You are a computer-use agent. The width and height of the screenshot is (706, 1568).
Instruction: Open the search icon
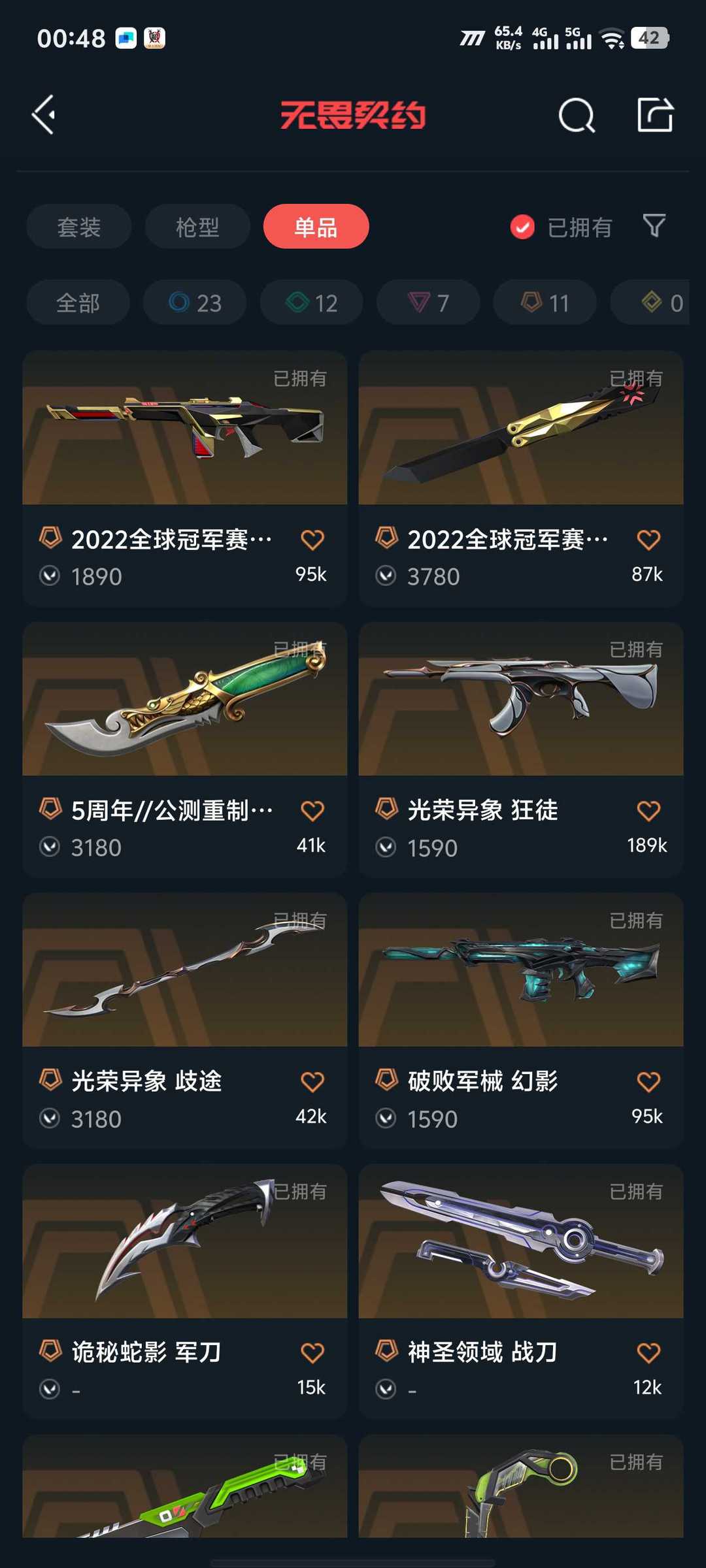point(577,116)
